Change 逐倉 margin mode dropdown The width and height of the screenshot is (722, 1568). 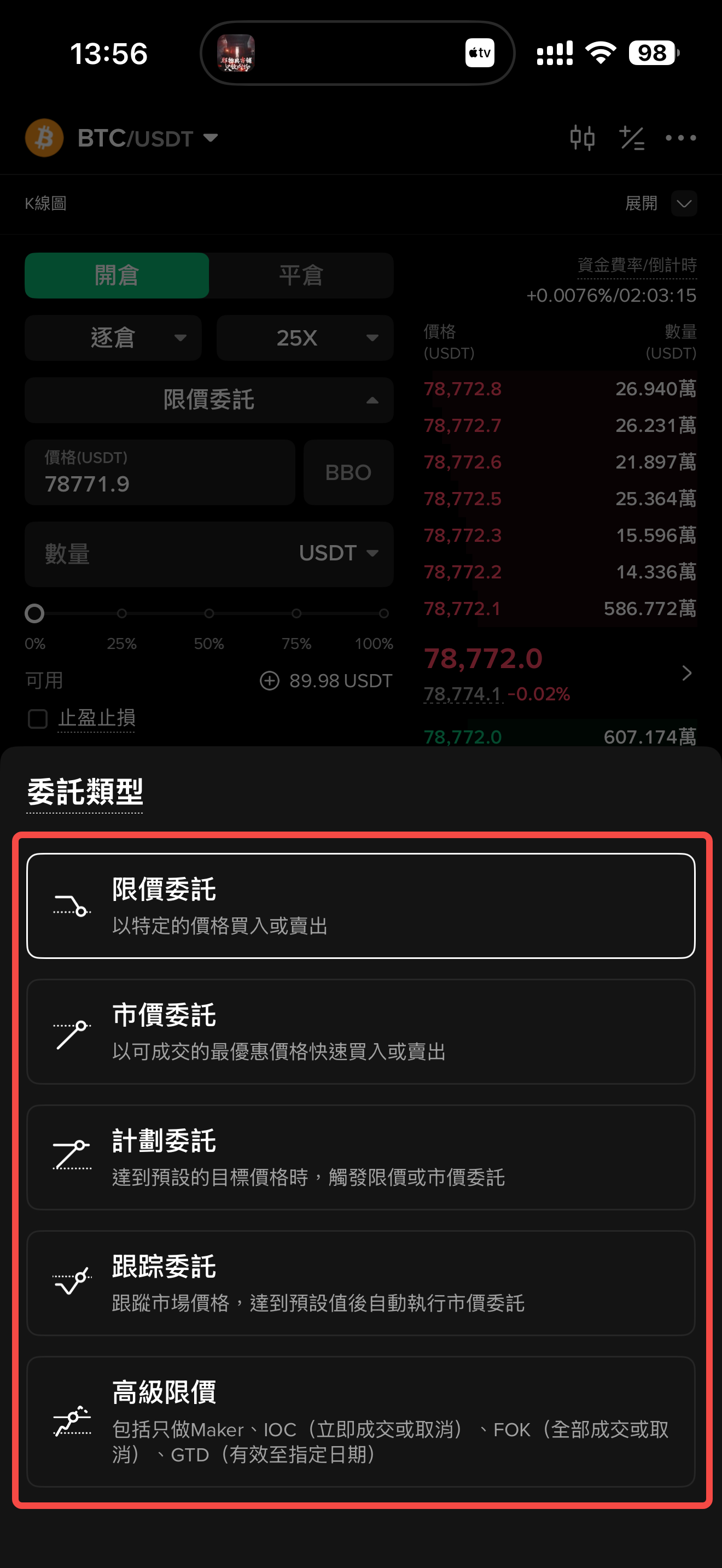point(113,338)
